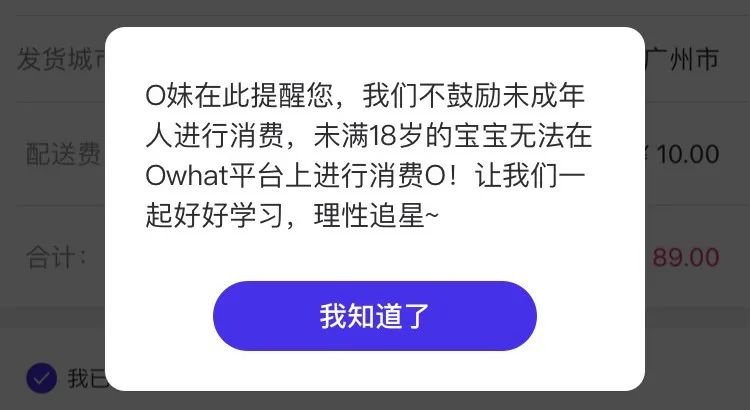Tap the 我知道了 button to dismiss
Viewport: 750px width, 410px height.
374,316
